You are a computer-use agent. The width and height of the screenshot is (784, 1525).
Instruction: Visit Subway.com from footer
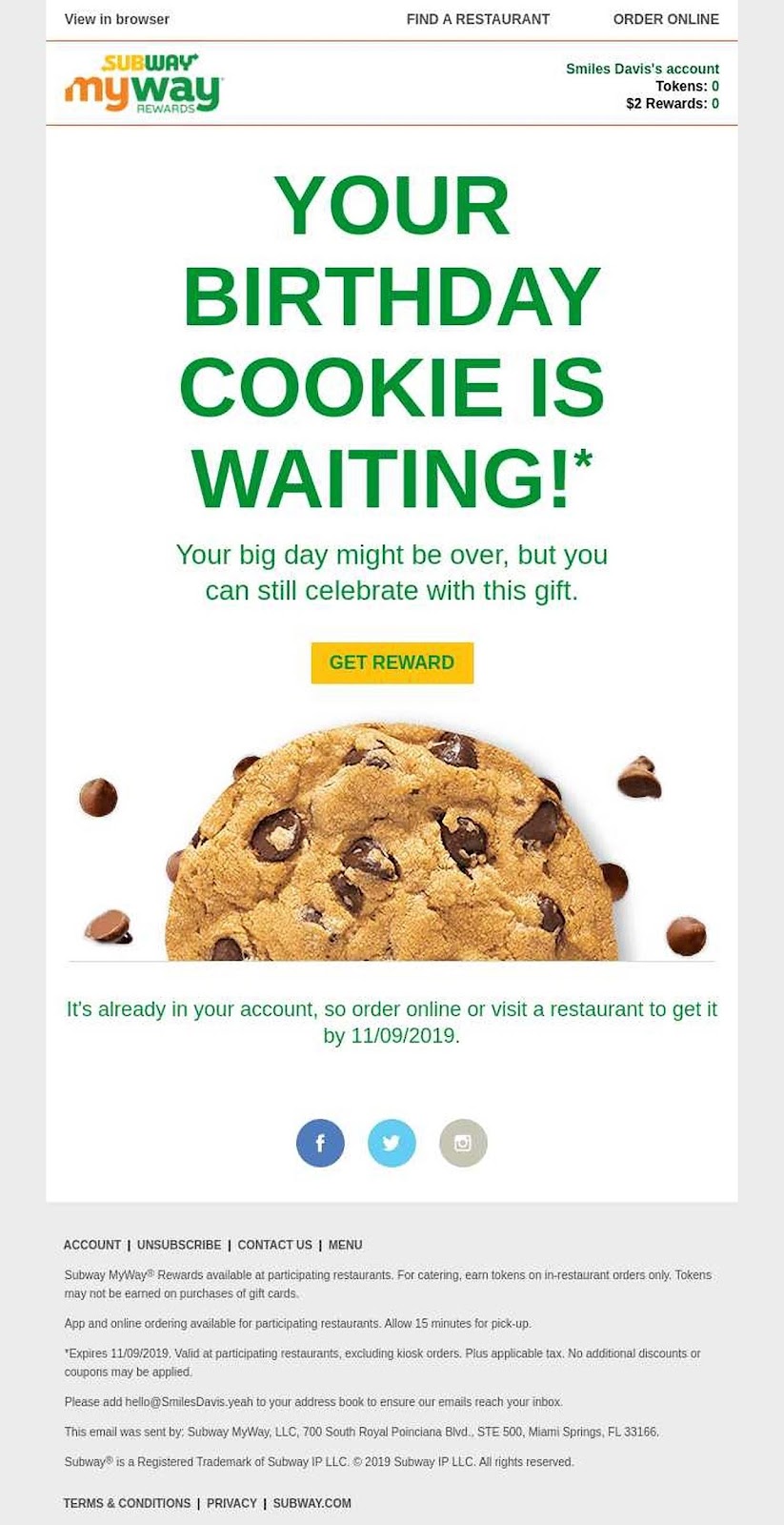(x=312, y=1503)
